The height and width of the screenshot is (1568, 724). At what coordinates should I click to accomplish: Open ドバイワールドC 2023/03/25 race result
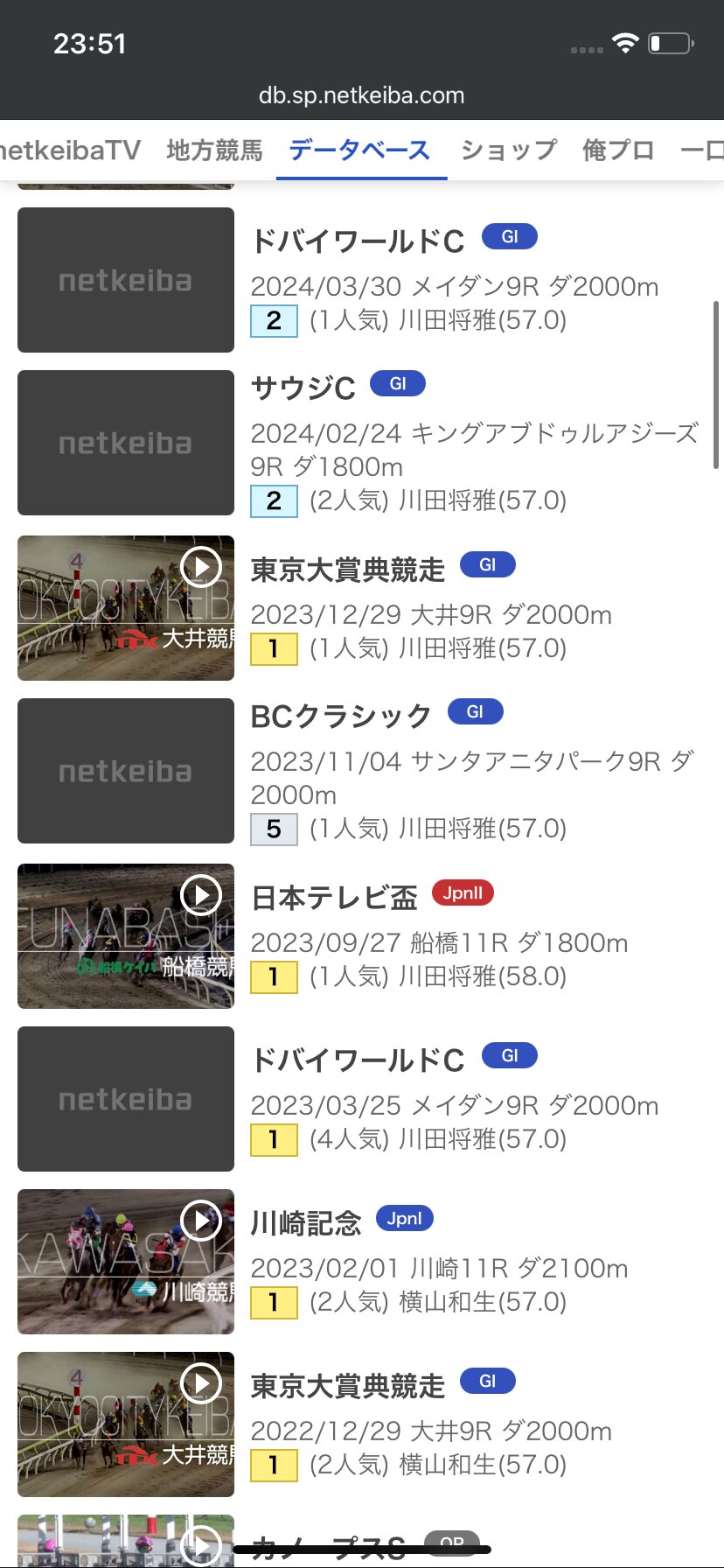[358, 1060]
